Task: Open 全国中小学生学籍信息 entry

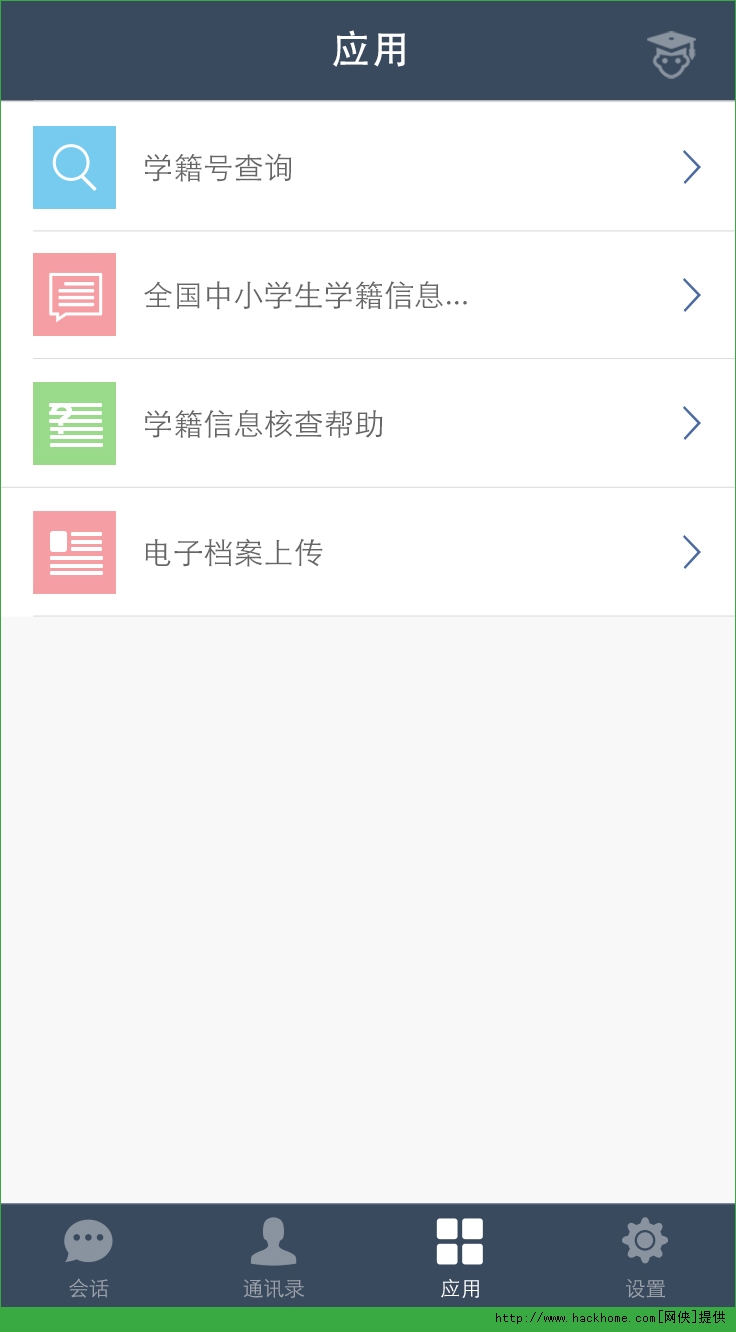Action: (368, 296)
